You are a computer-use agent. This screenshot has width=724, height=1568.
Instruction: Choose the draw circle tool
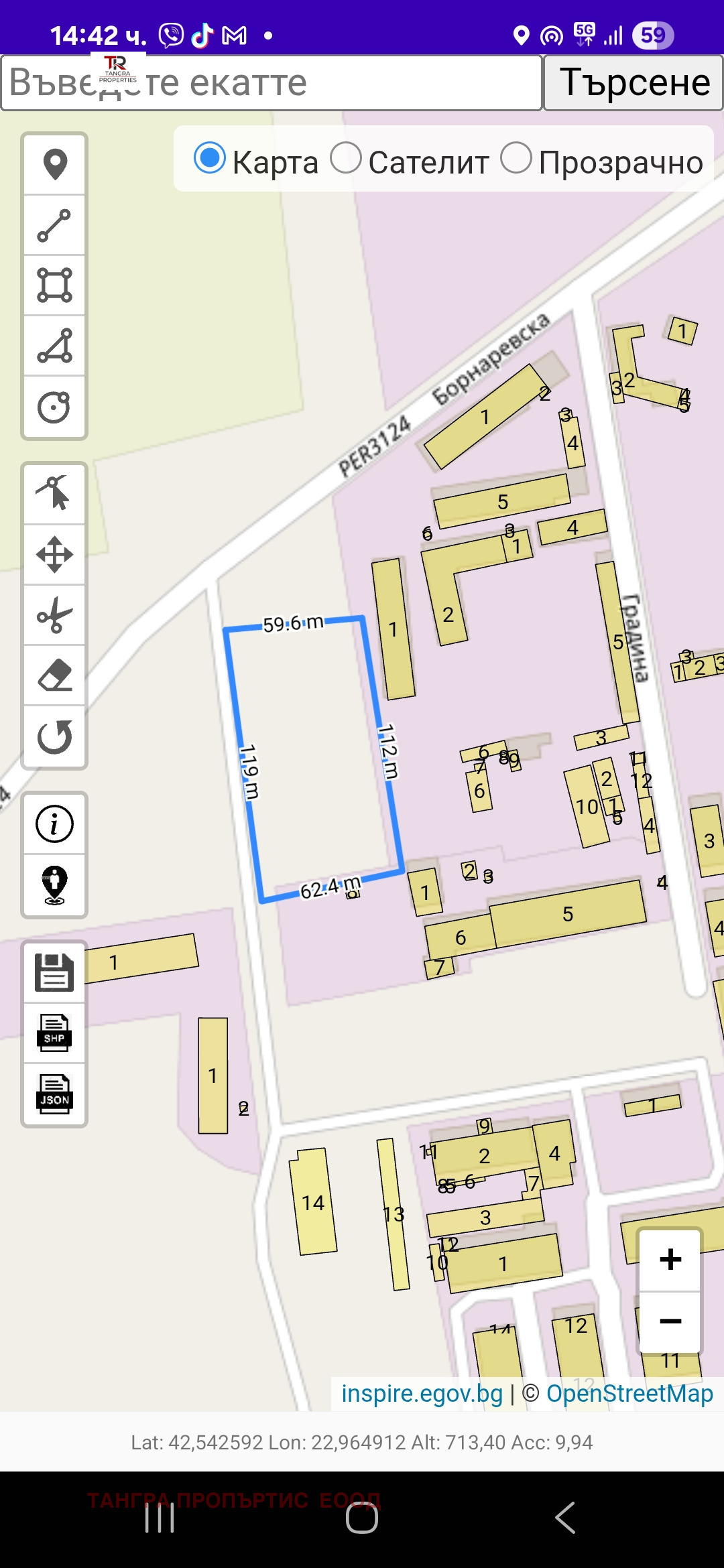pyautogui.click(x=55, y=407)
